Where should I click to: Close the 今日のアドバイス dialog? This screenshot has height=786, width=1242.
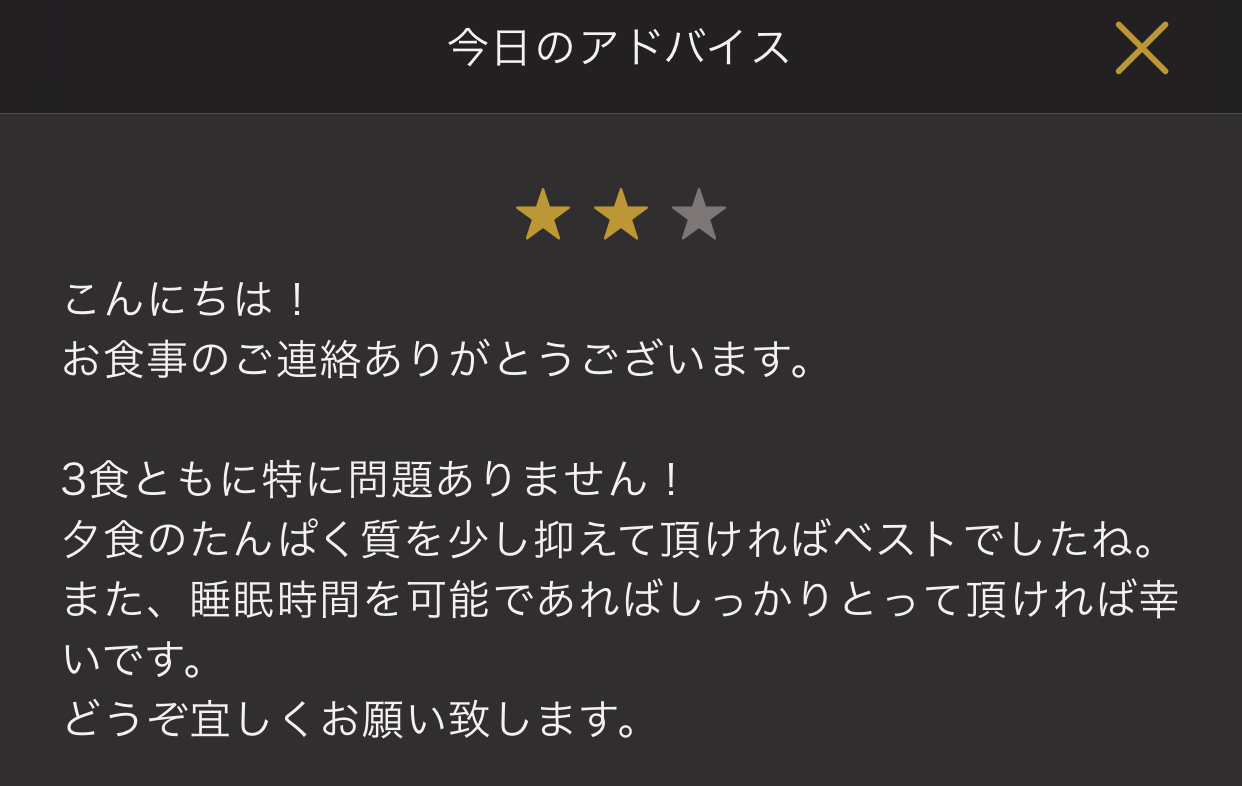click(x=1142, y=48)
